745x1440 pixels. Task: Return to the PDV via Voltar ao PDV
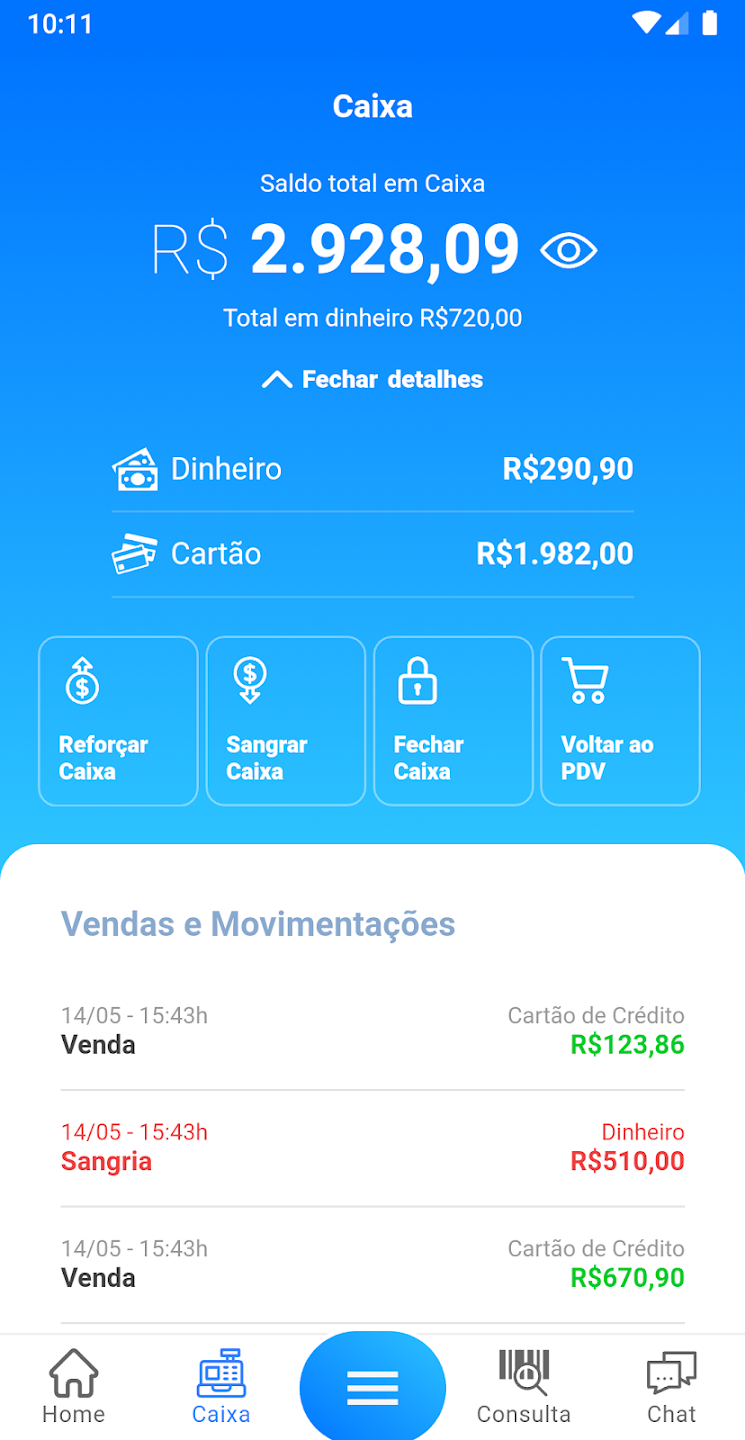point(620,721)
